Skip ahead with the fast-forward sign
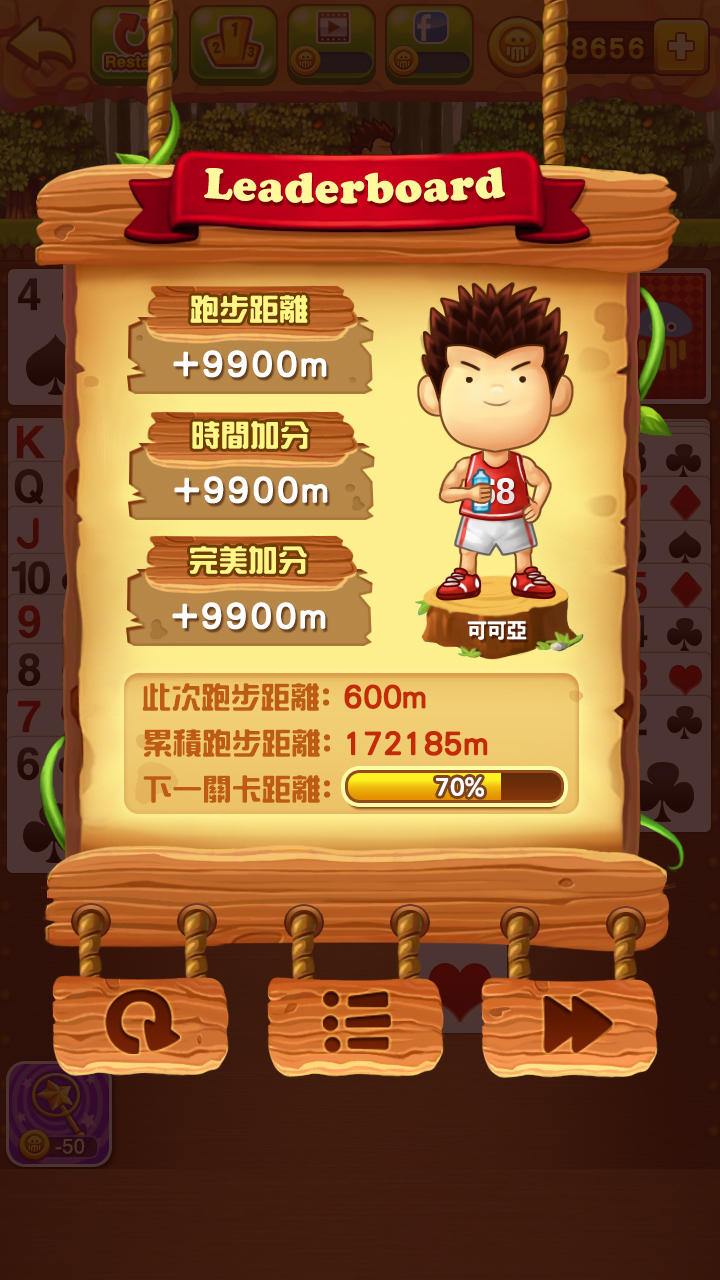This screenshot has width=720, height=1280. [x=569, y=1023]
